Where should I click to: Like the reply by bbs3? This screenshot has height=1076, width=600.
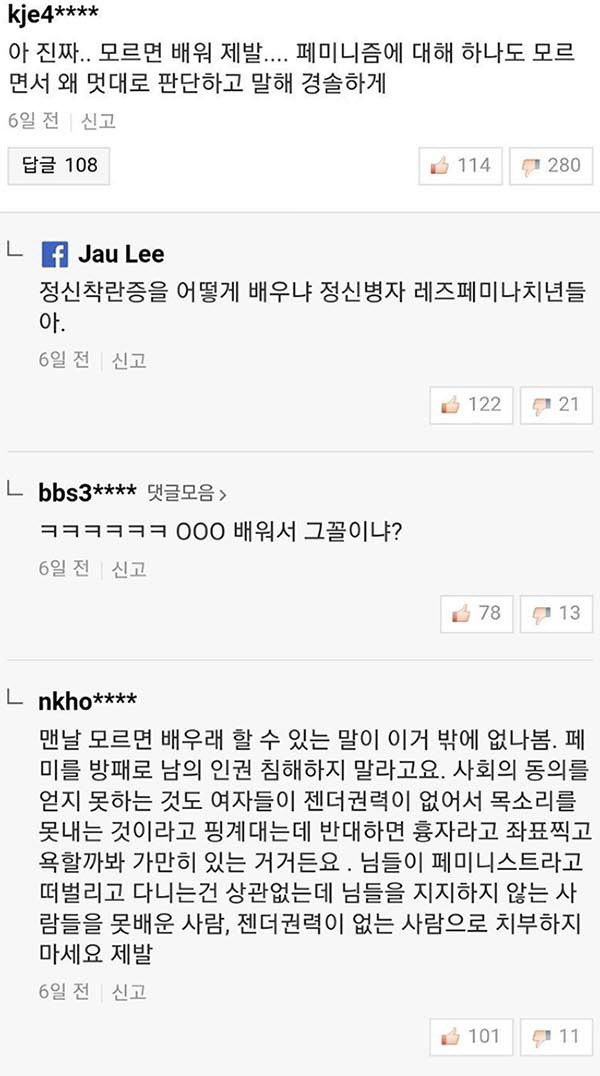pyautogui.click(x=476, y=613)
